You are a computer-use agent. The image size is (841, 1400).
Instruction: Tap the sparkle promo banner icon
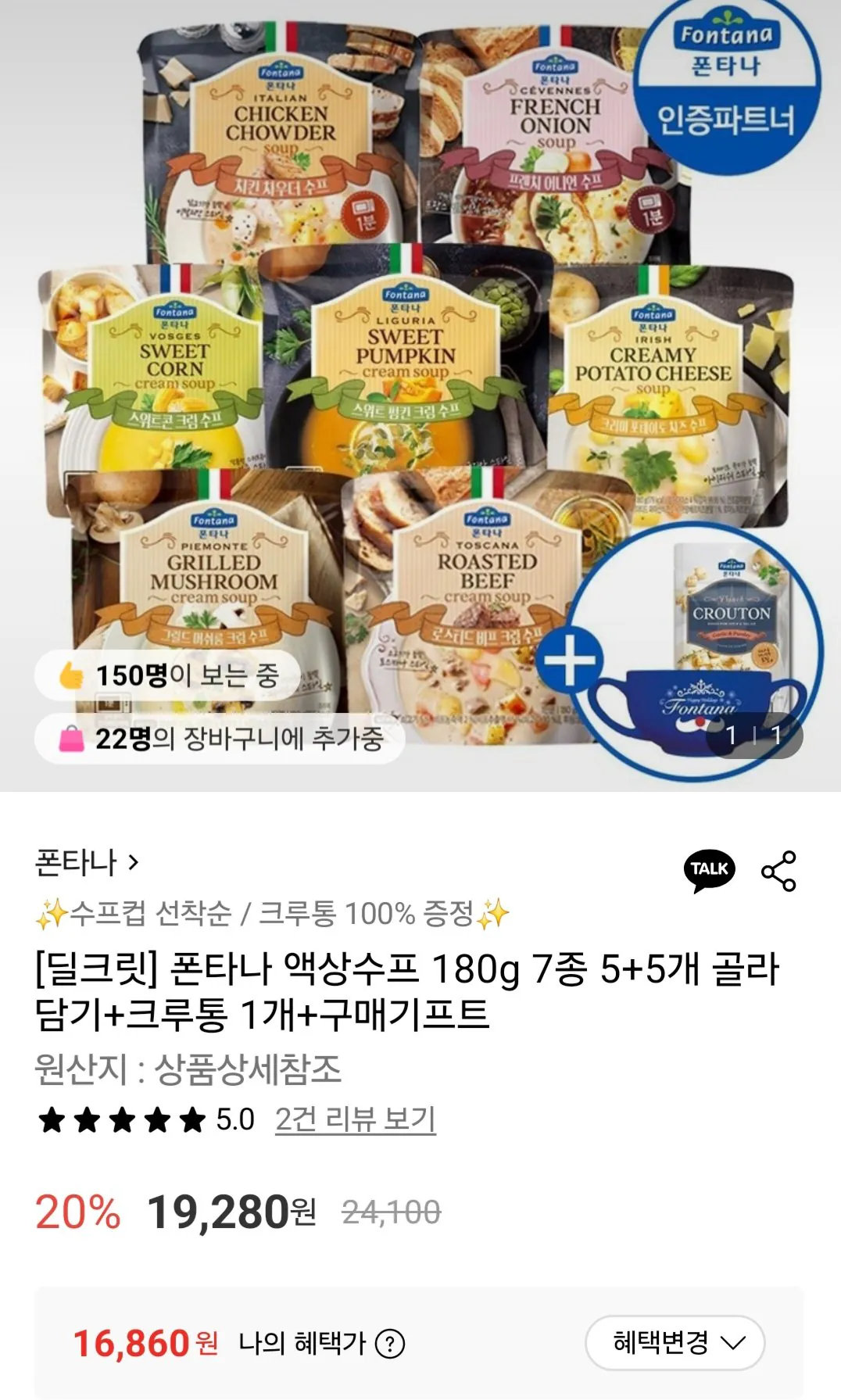coord(53,911)
